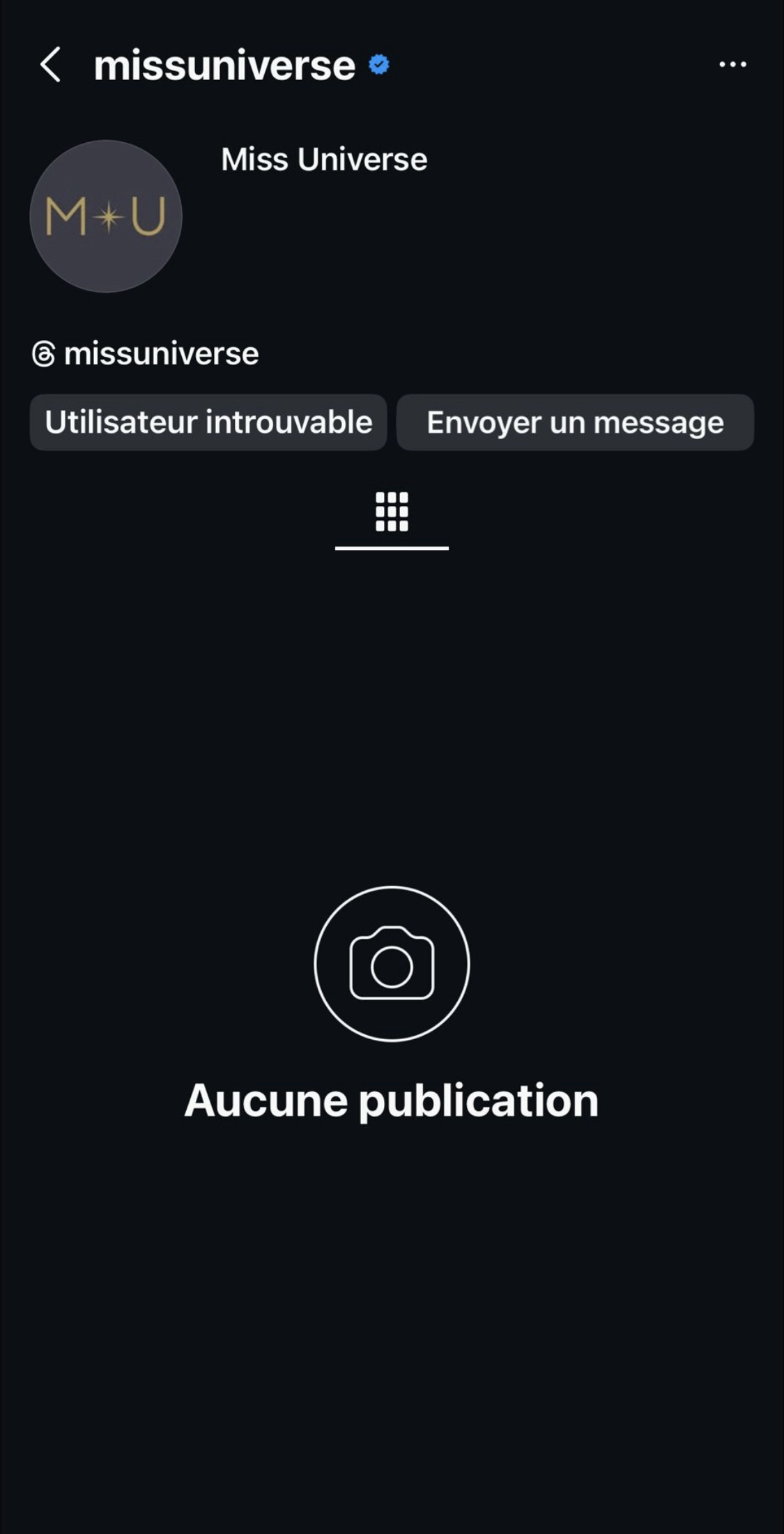The width and height of the screenshot is (784, 1534).
Task: Tap Envoyer un message
Action: pyautogui.click(x=575, y=422)
